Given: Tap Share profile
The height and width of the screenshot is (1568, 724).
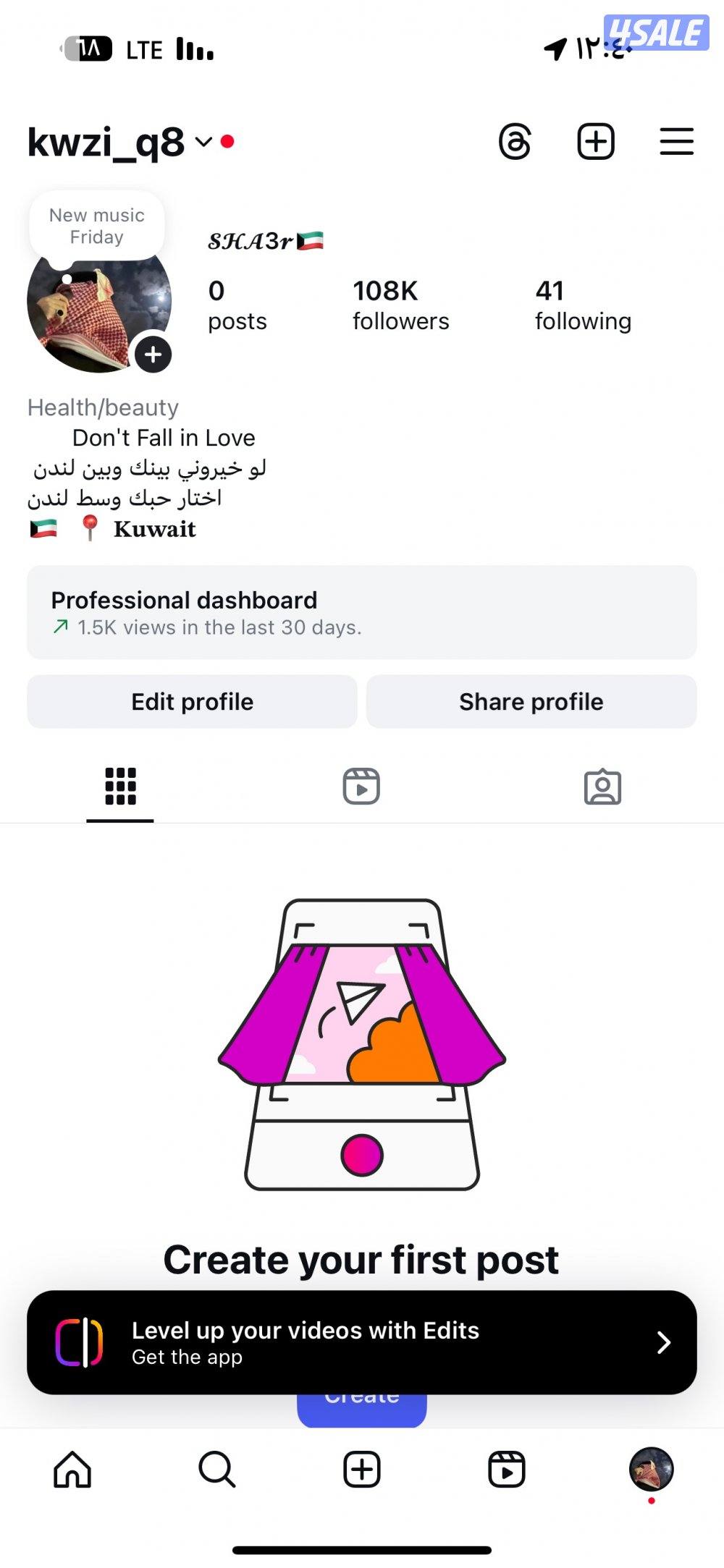Looking at the screenshot, I should pos(531,701).
